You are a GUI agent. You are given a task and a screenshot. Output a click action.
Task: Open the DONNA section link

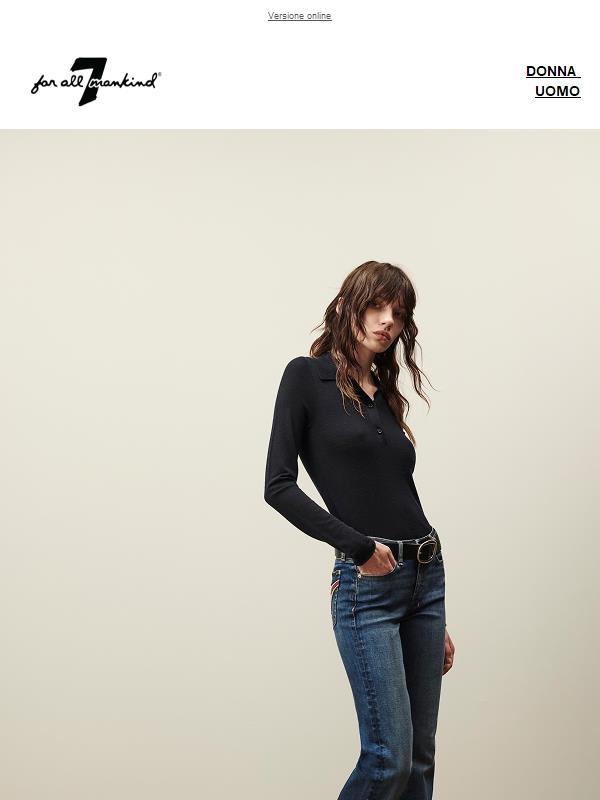[x=551, y=71]
